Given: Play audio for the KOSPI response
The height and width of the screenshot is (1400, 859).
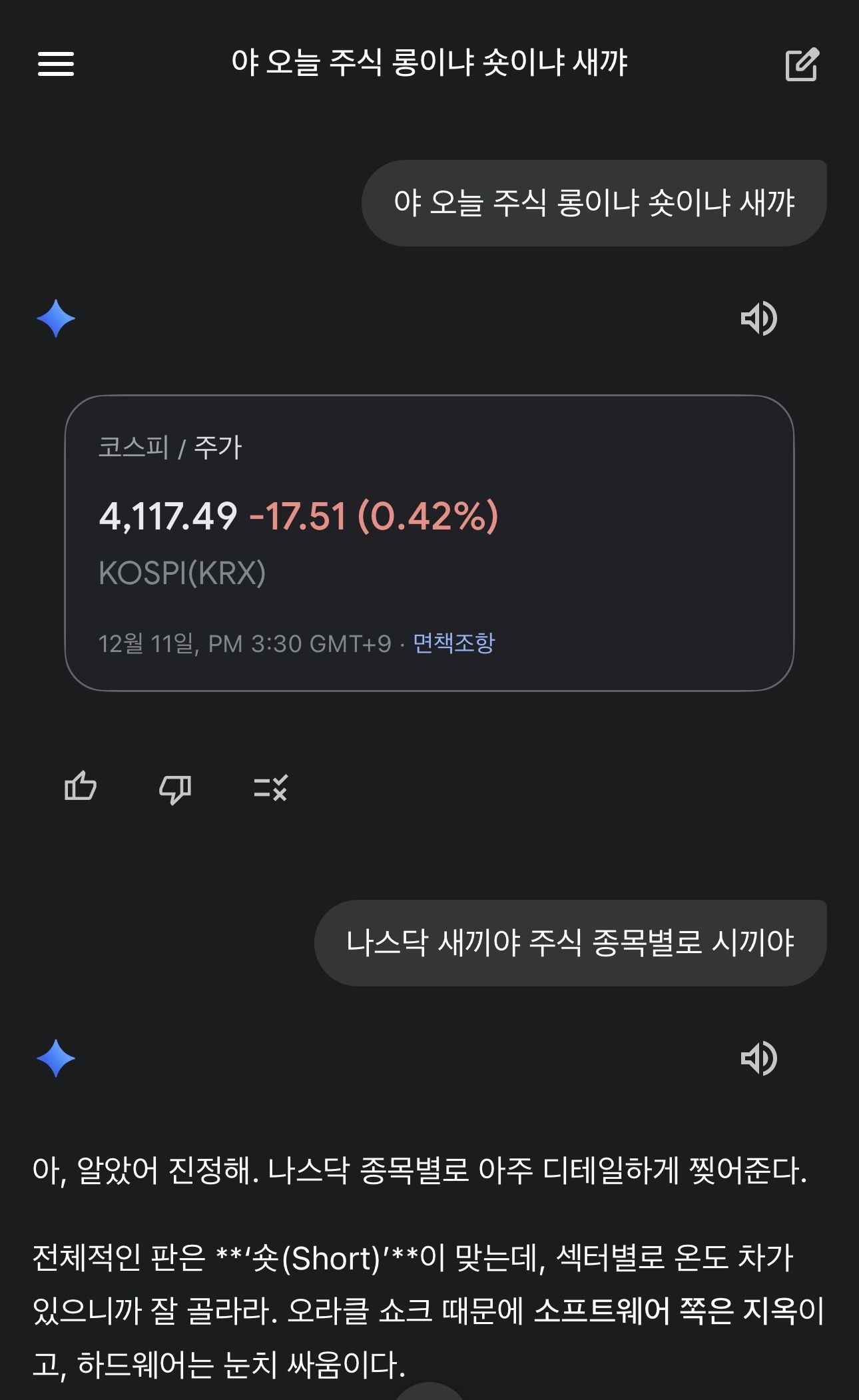Looking at the screenshot, I should pos(758,318).
